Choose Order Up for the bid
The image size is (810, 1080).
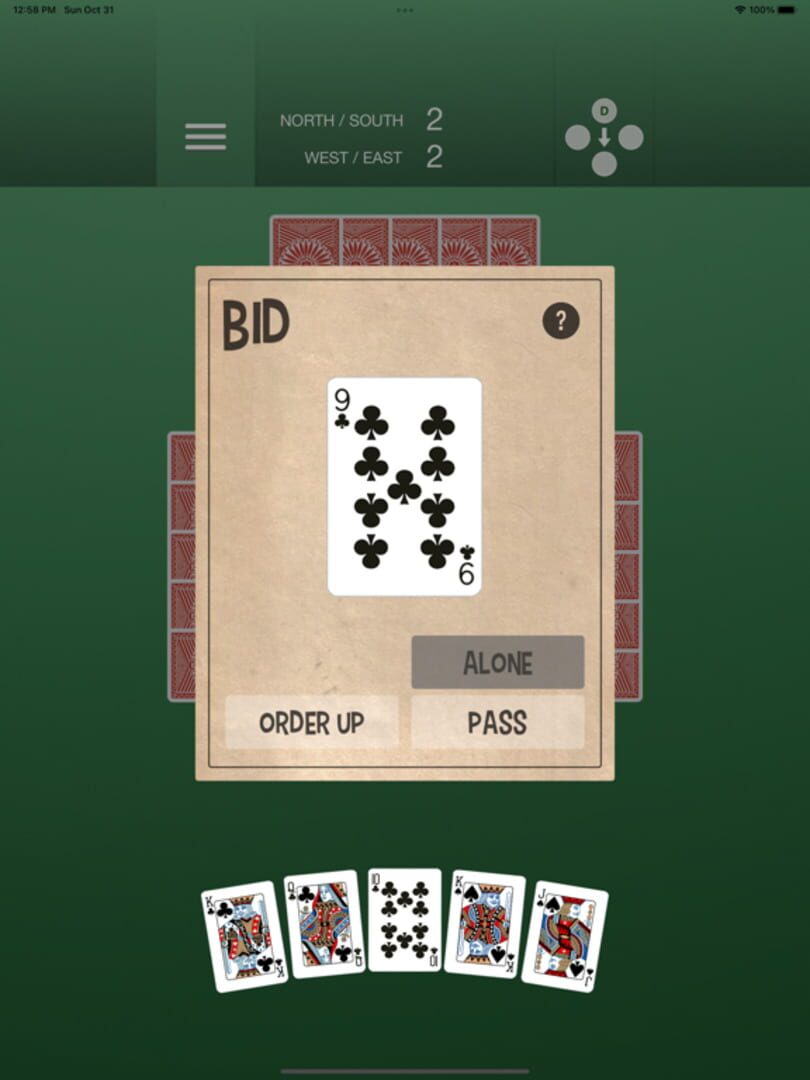(x=311, y=722)
